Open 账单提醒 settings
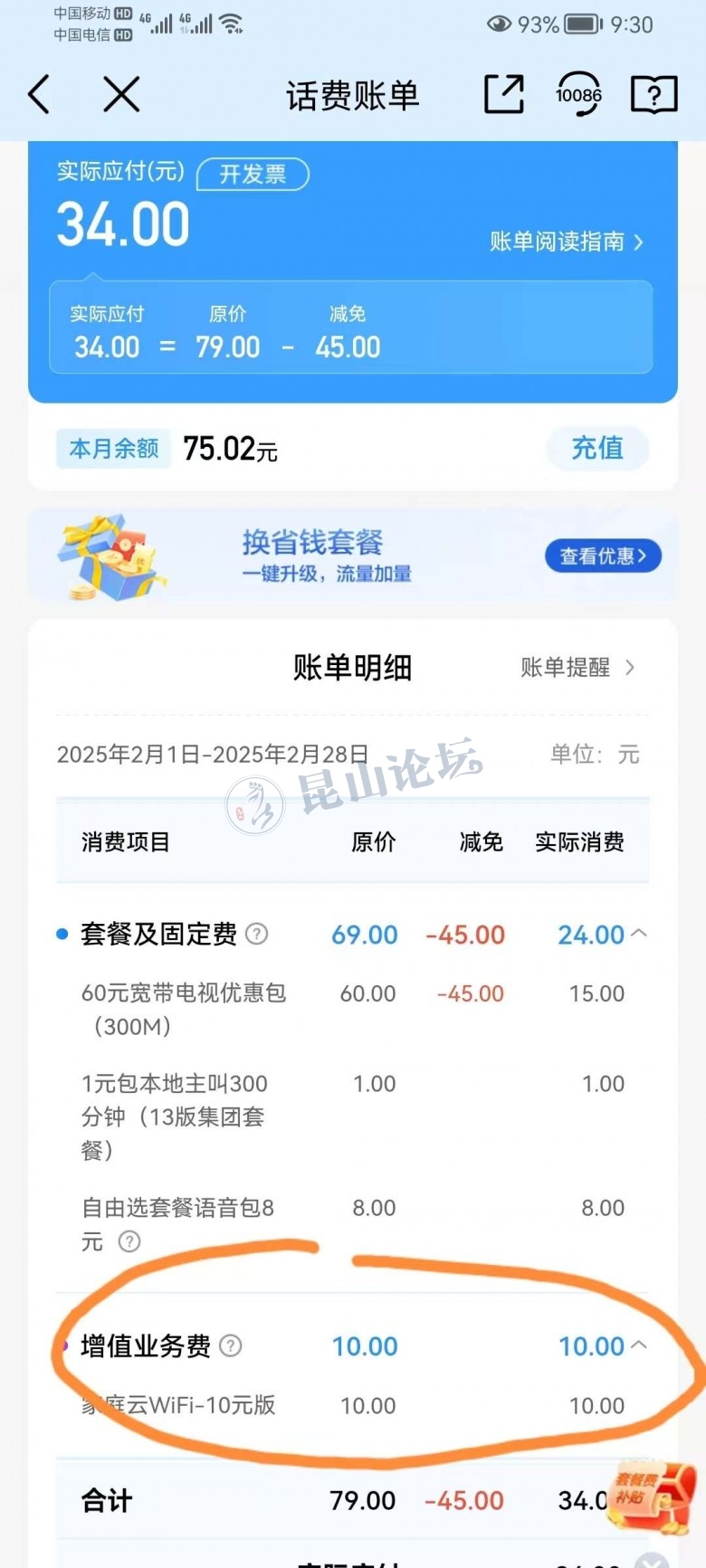This screenshot has height=1568, width=706. [577, 668]
